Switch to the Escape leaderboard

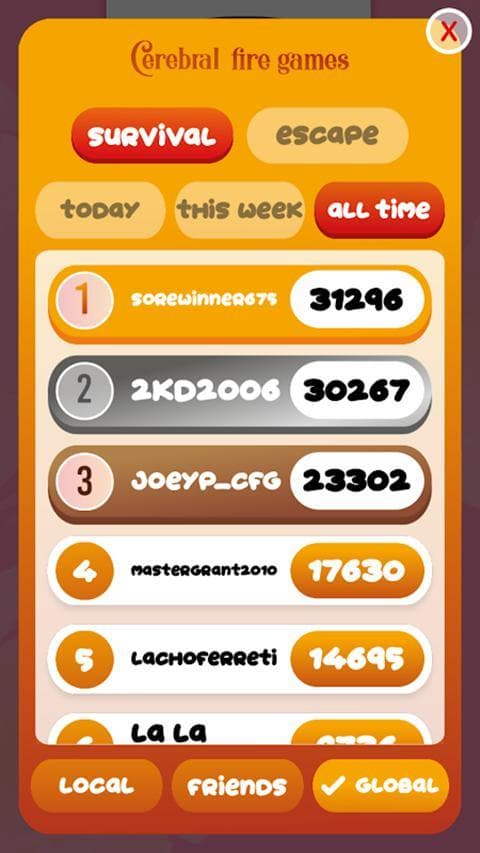tap(328, 135)
